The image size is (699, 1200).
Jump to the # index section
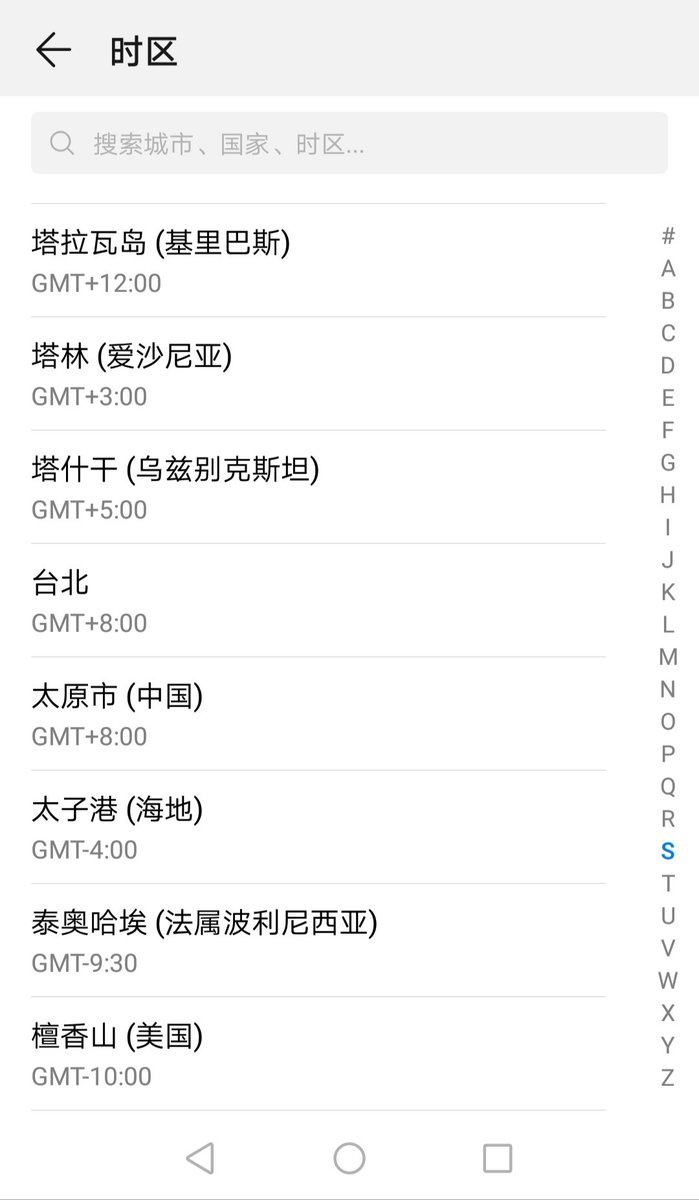[668, 236]
